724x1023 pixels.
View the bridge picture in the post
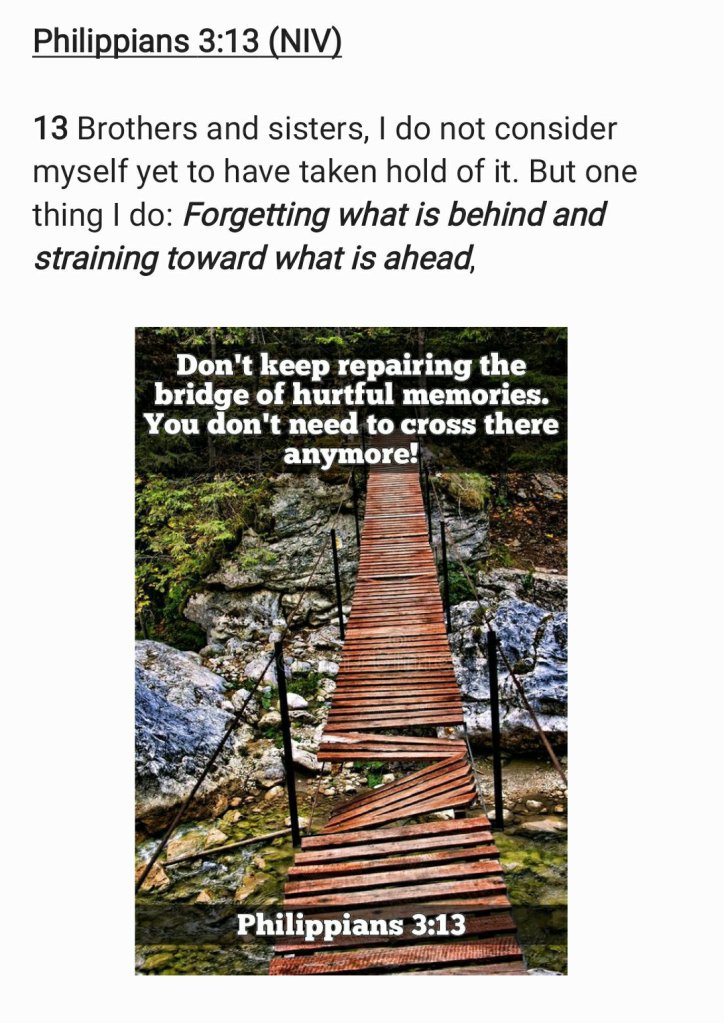click(x=351, y=650)
